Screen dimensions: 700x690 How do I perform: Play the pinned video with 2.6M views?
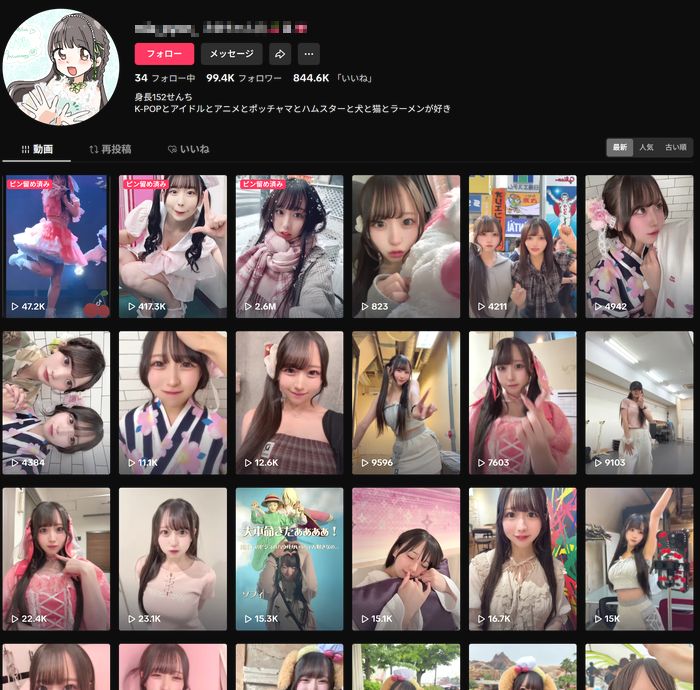tap(288, 246)
